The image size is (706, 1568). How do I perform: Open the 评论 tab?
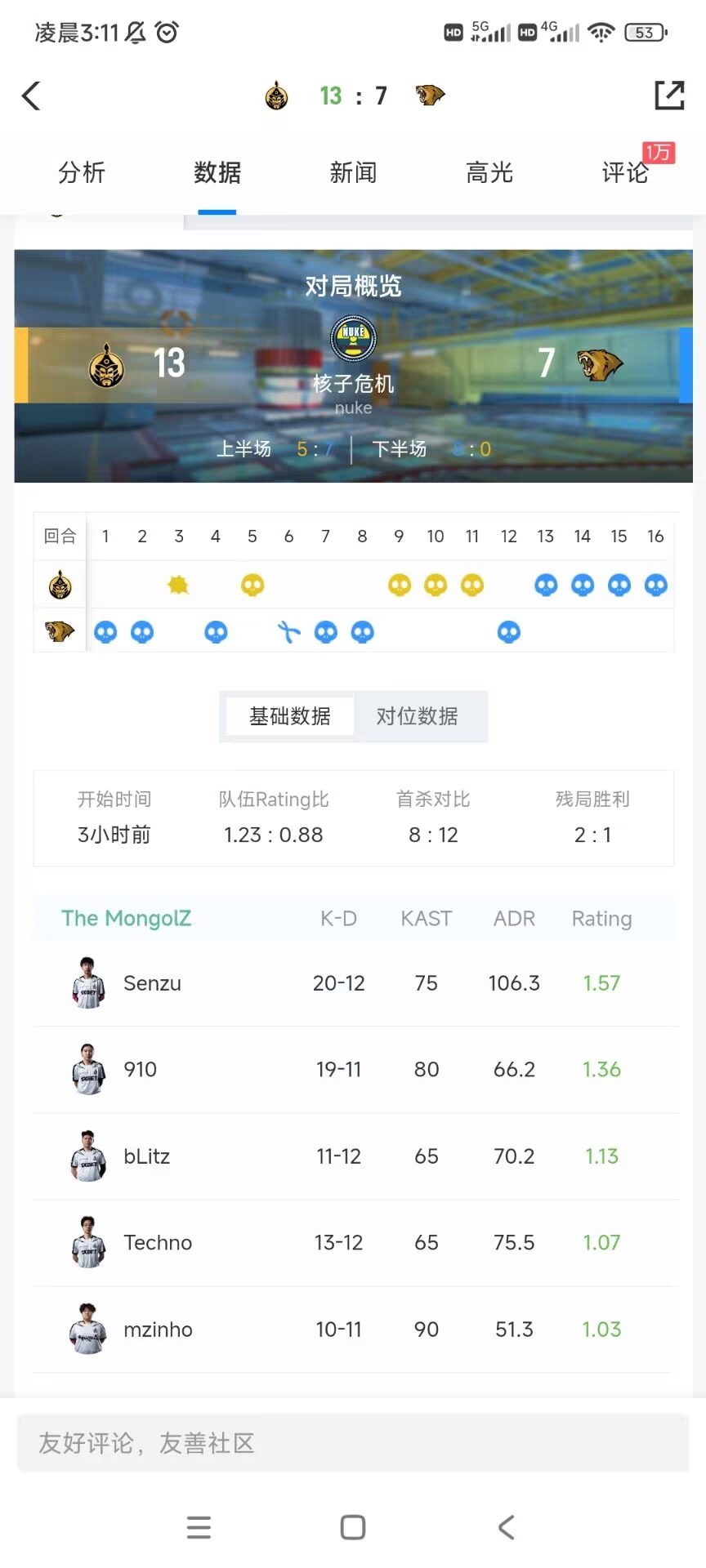(x=625, y=173)
